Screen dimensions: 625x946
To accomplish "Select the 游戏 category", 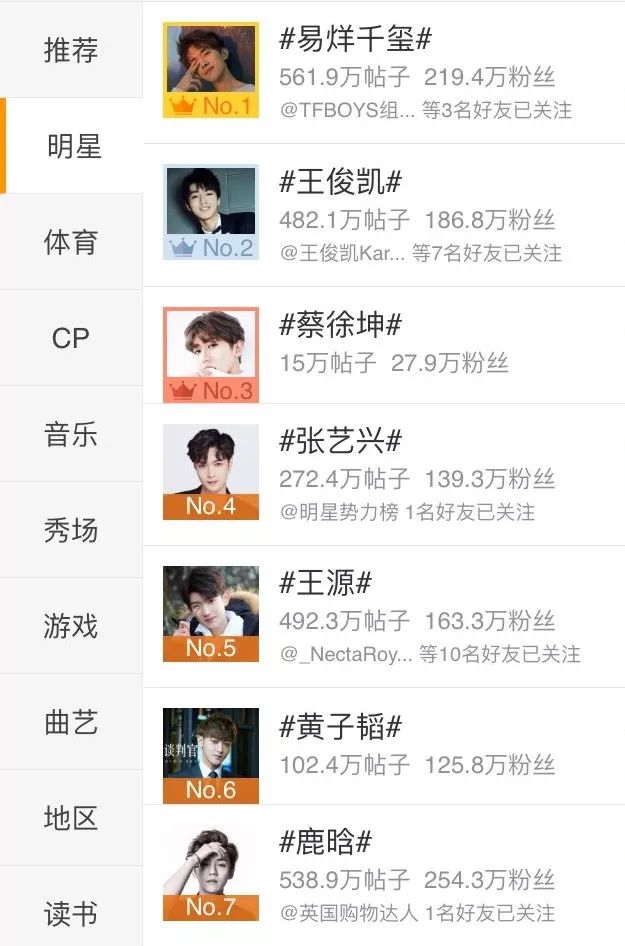I will (x=71, y=626).
